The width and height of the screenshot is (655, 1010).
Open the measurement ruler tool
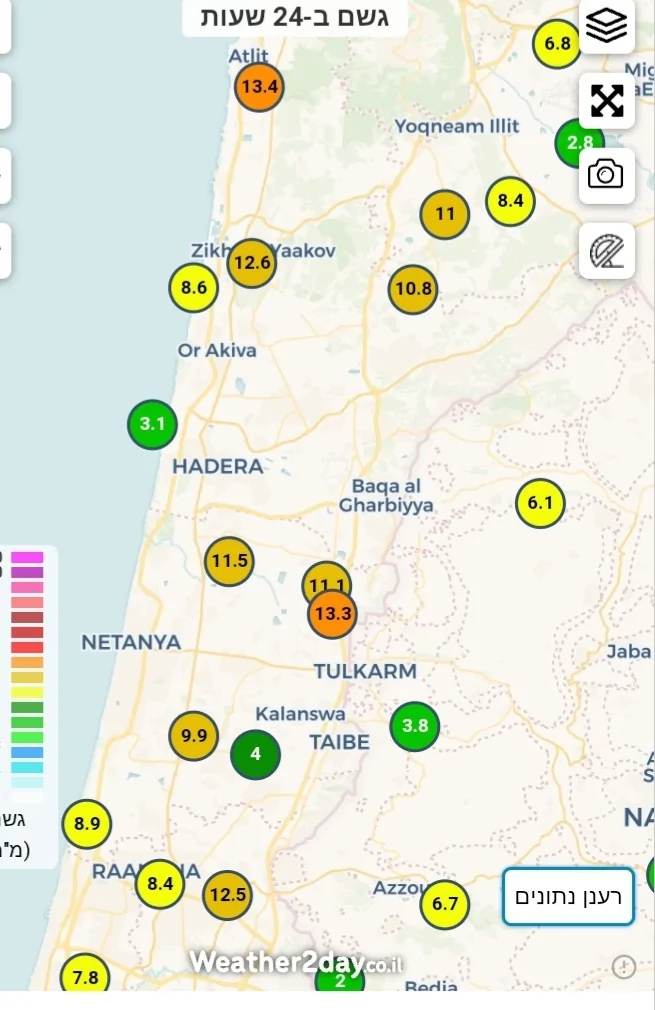tap(606, 250)
